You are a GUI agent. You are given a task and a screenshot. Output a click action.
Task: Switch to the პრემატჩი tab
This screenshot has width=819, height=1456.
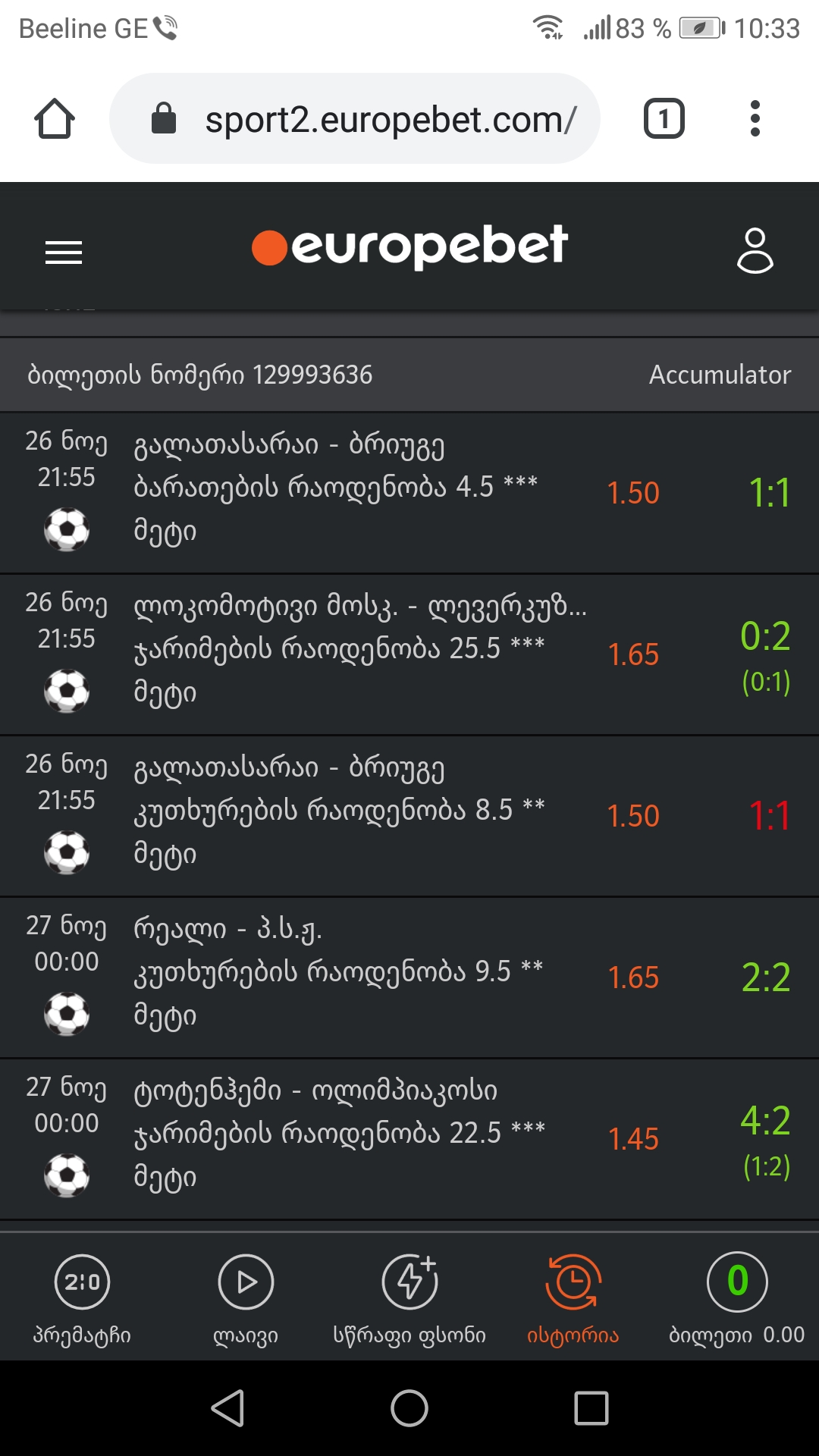click(x=82, y=1298)
